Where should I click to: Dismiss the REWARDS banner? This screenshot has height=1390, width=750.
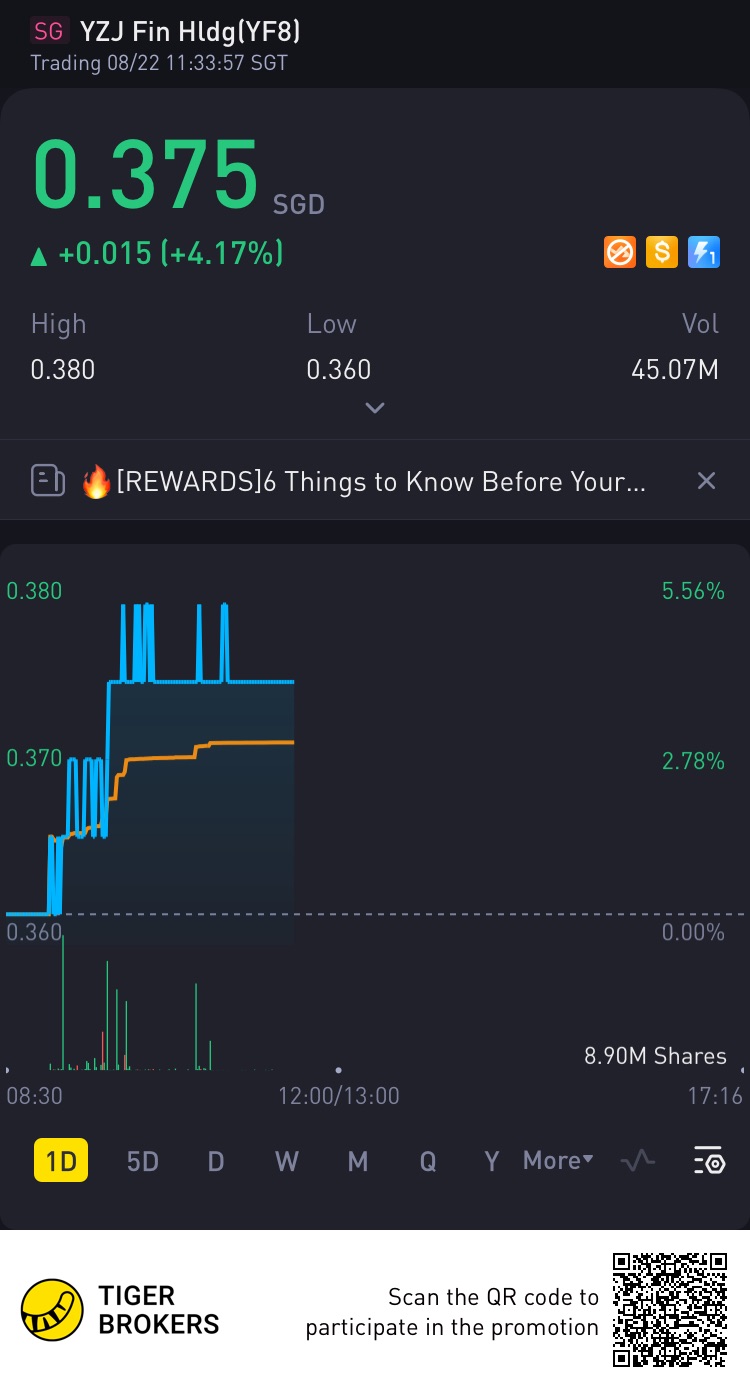click(x=706, y=481)
